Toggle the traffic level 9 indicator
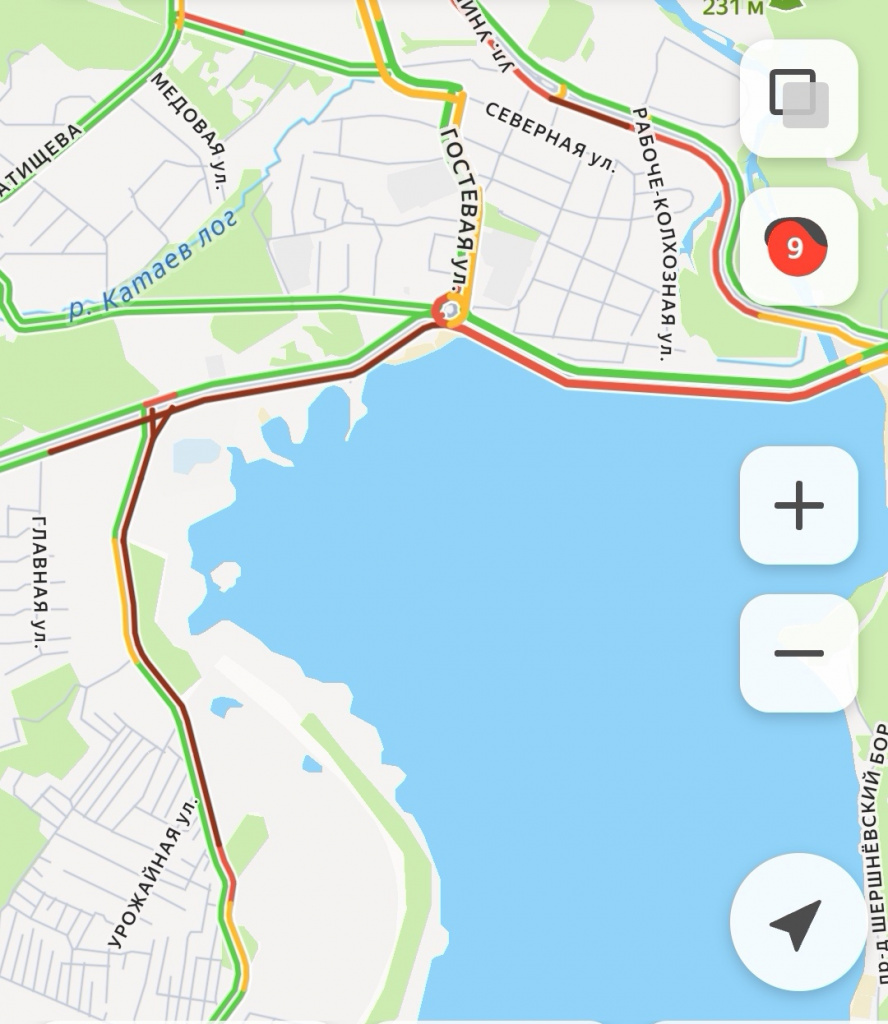Image resolution: width=888 pixels, height=1024 pixels. [x=798, y=246]
